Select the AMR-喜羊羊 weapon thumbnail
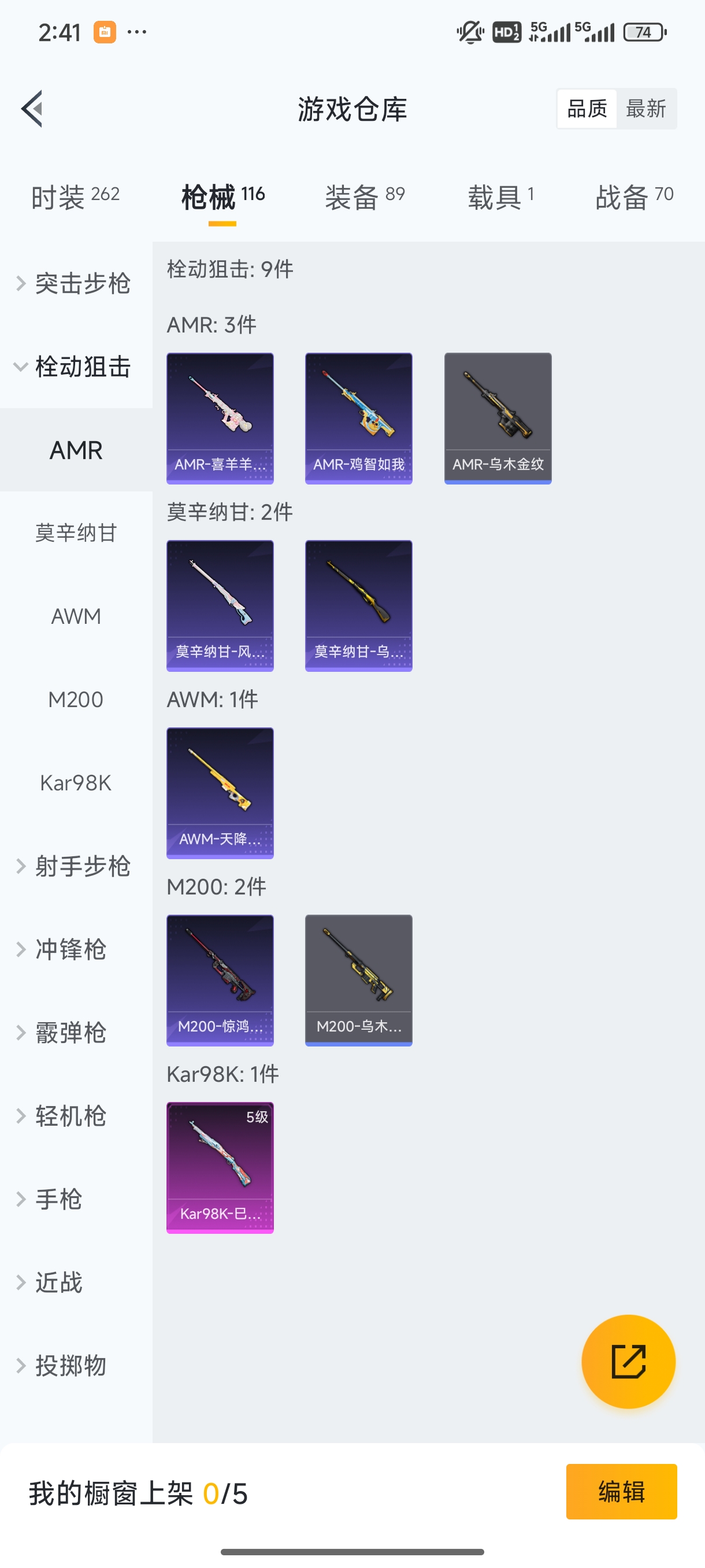Screen dimensions: 705x1568 point(220,417)
